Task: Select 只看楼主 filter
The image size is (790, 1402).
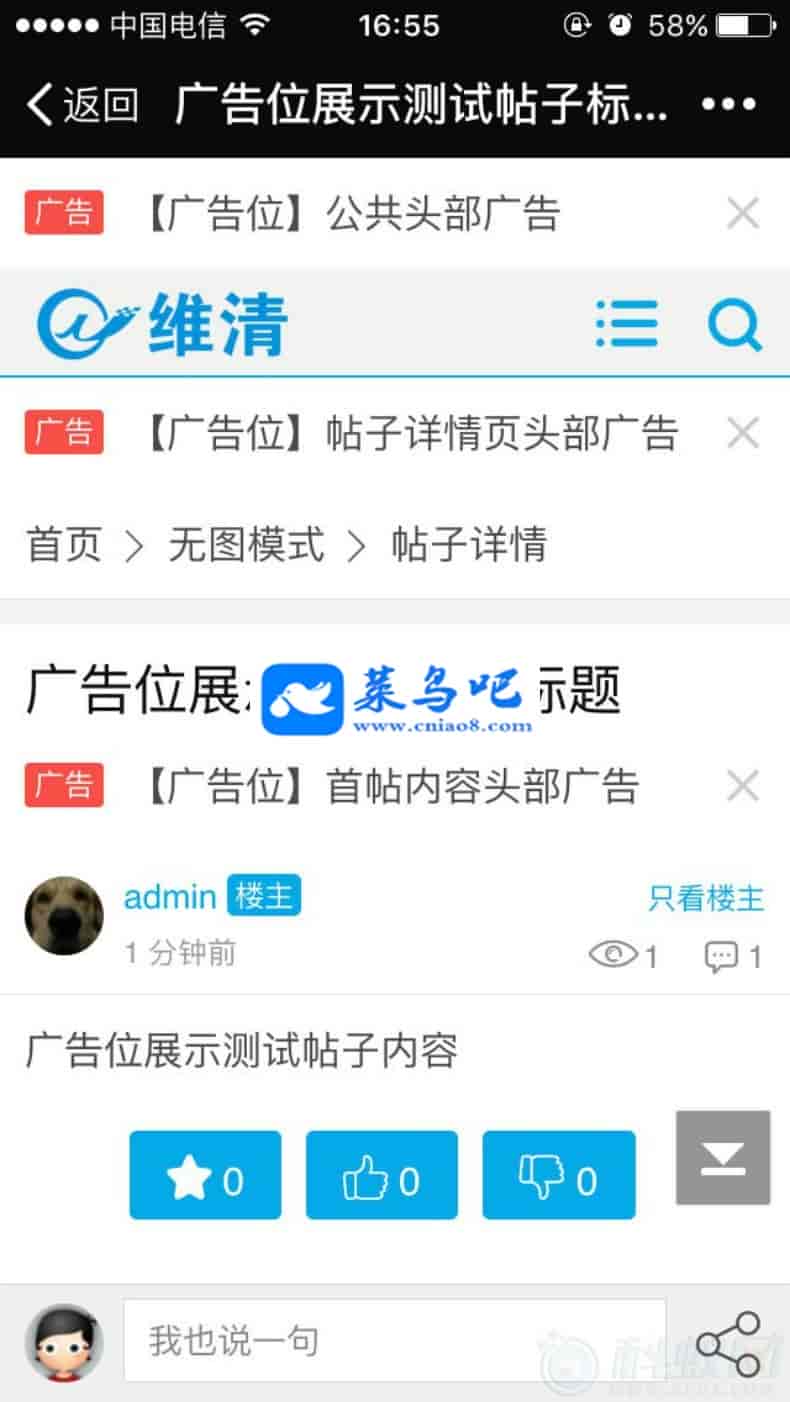Action: (706, 898)
